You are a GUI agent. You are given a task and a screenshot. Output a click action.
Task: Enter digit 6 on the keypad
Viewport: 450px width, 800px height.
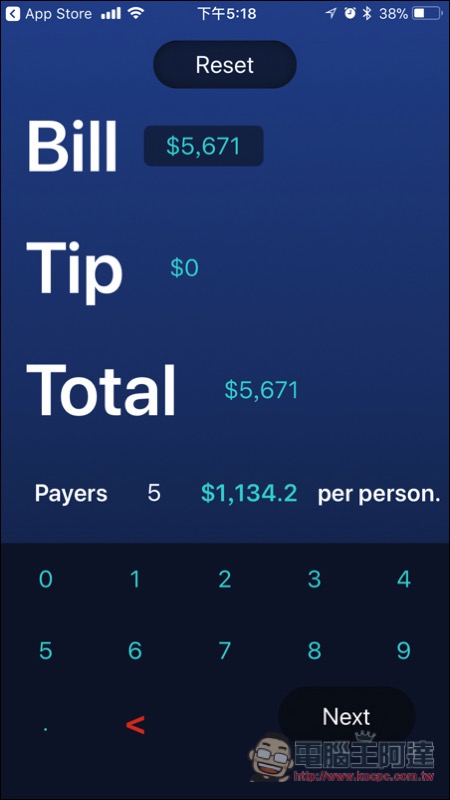[x=135, y=651]
